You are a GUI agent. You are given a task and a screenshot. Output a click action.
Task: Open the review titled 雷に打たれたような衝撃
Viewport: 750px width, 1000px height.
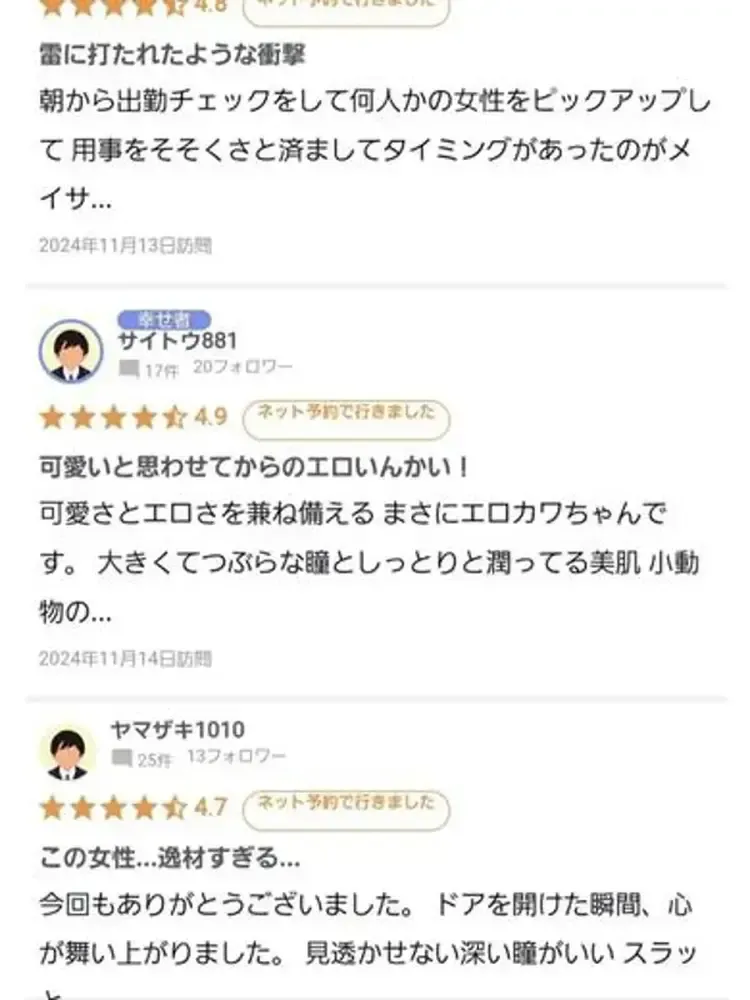[x=172, y=54]
